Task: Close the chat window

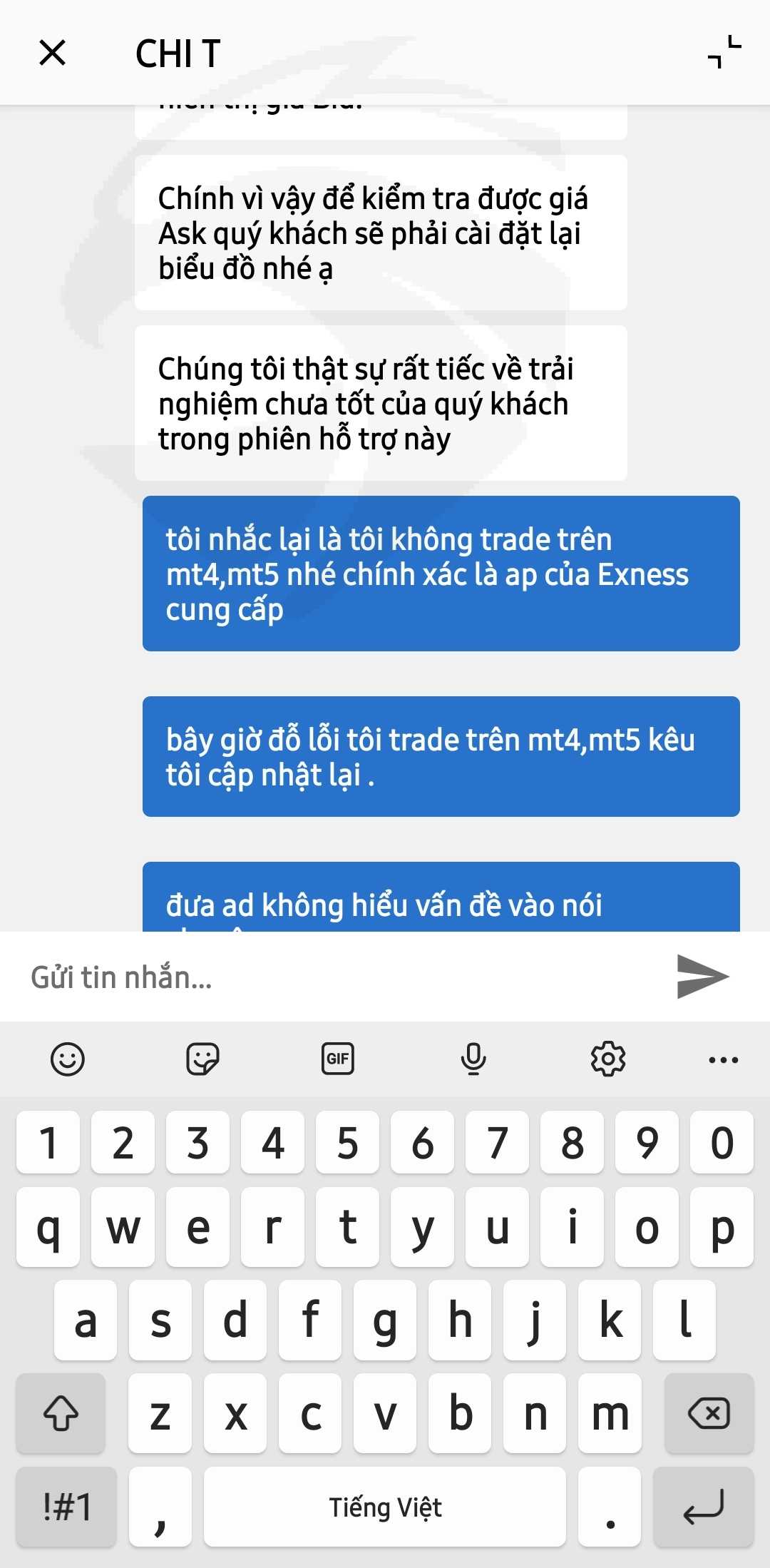Action: [52, 53]
